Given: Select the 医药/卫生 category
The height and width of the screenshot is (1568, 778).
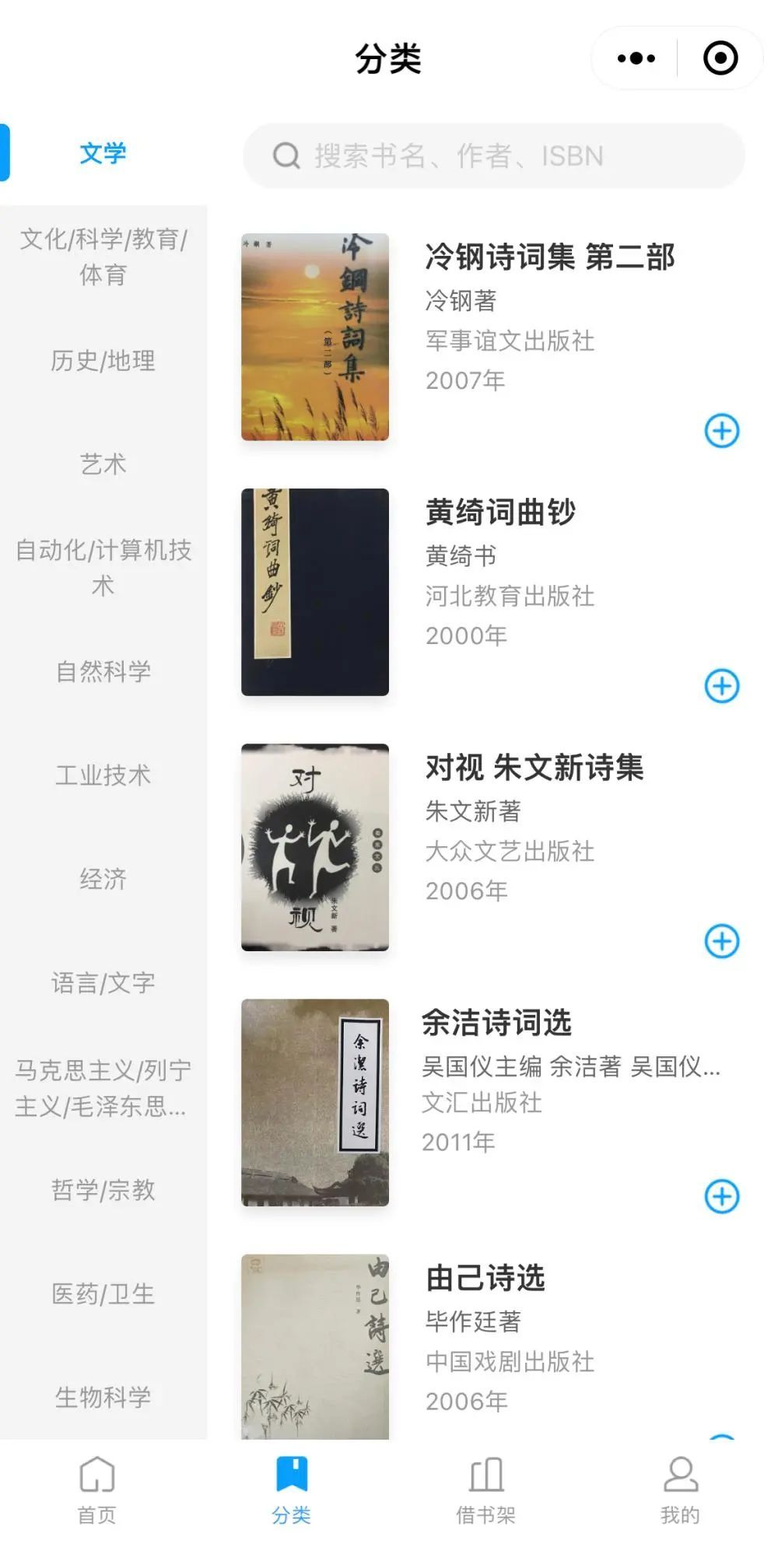Looking at the screenshot, I should [103, 1293].
